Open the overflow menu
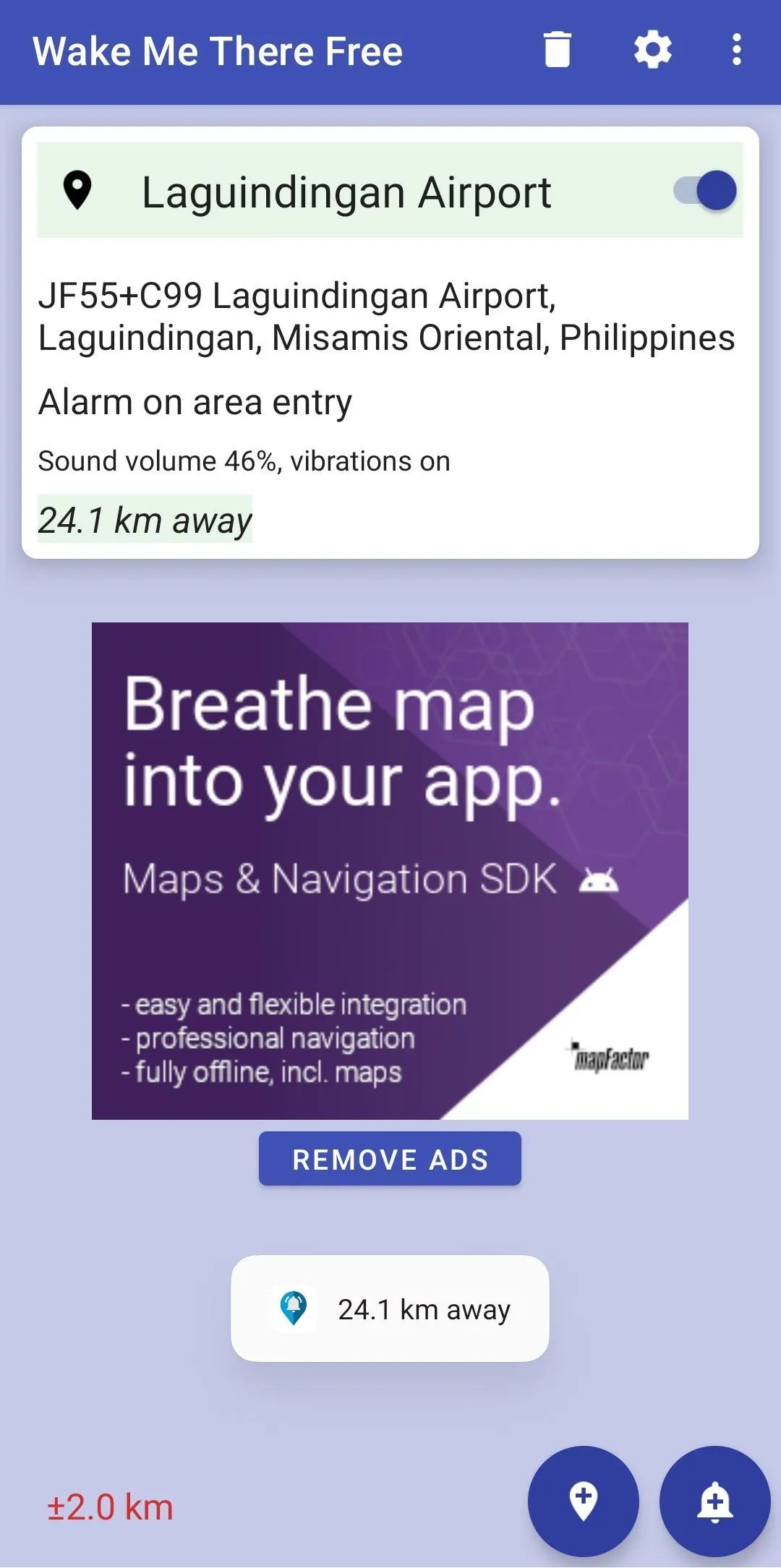 (736, 51)
